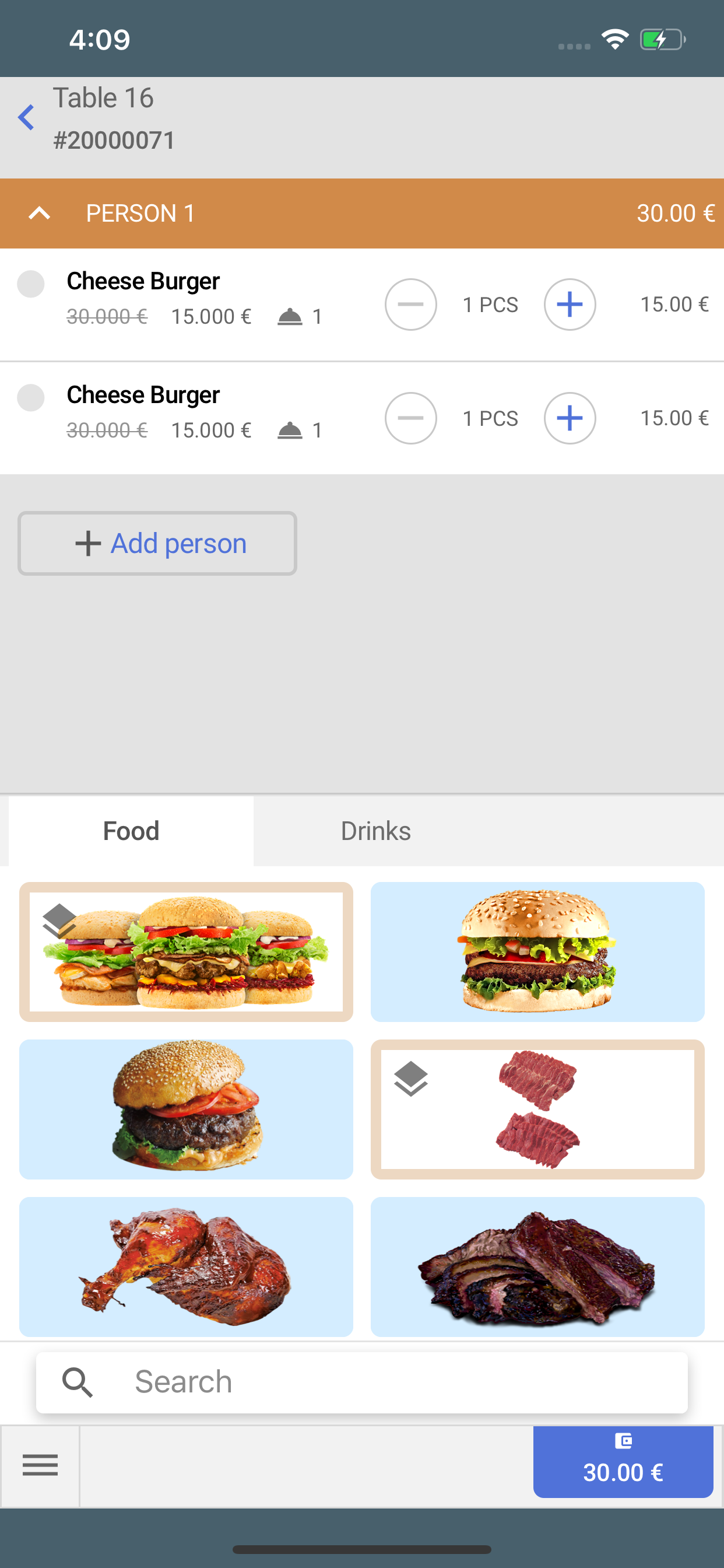Click the Add person button
Image resolution: width=724 pixels, height=1568 pixels.
pyautogui.click(x=156, y=543)
